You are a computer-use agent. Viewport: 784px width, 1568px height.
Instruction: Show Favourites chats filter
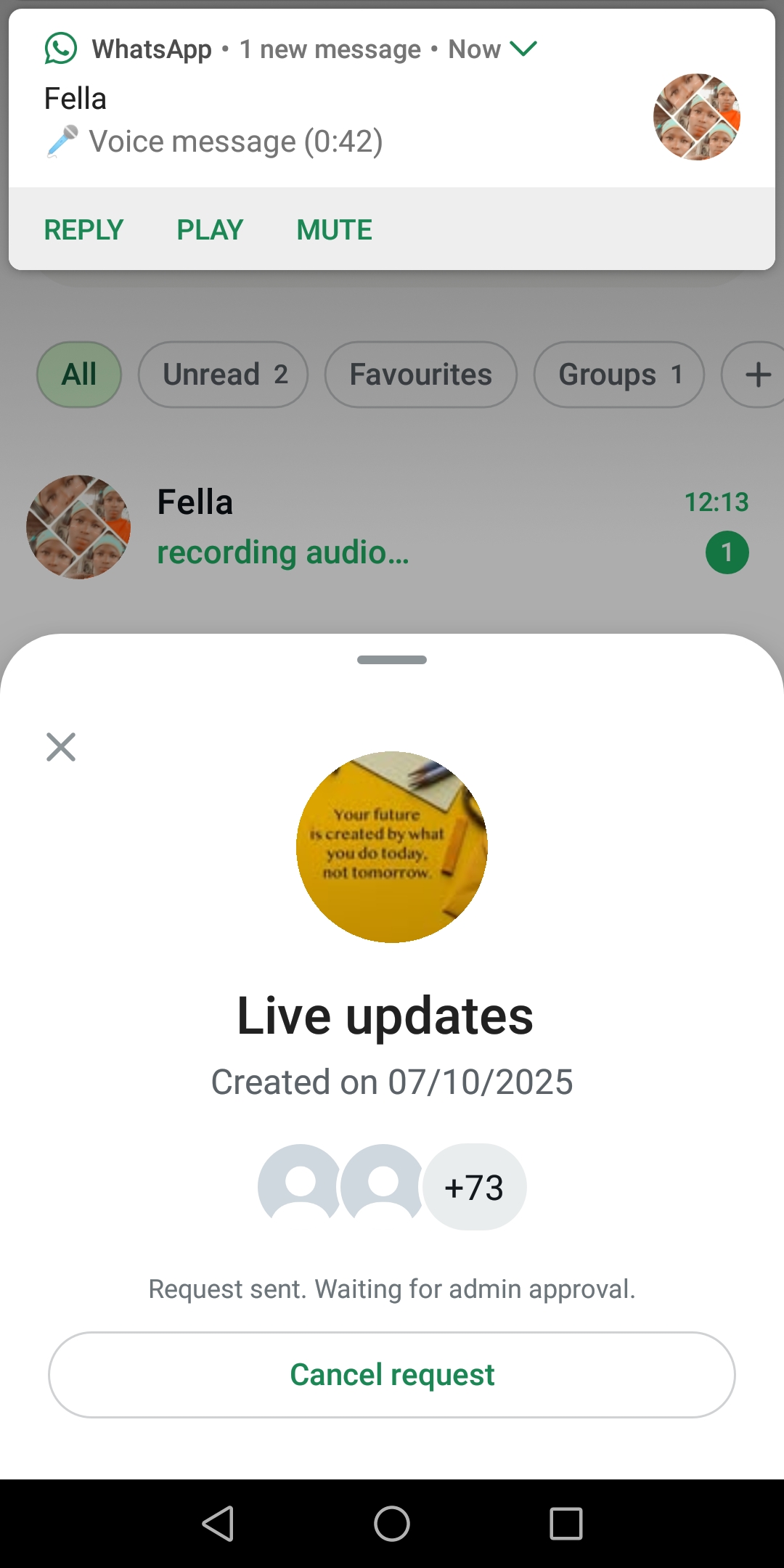pyautogui.click(x=420, y=375)
